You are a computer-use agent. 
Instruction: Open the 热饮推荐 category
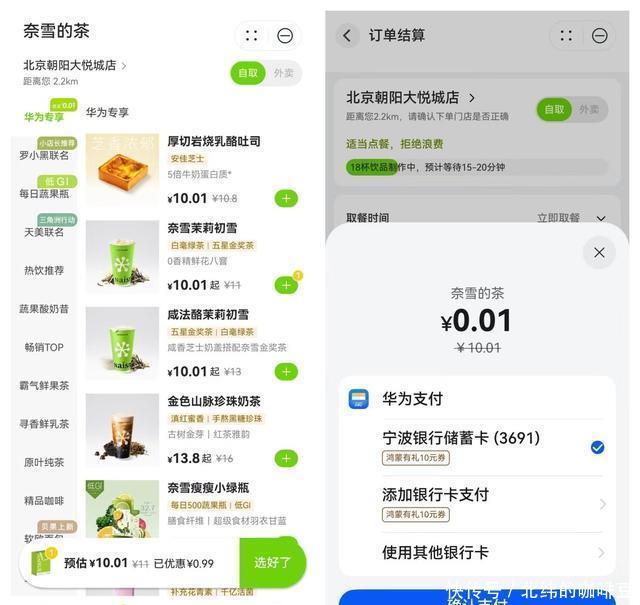(44, 270)
